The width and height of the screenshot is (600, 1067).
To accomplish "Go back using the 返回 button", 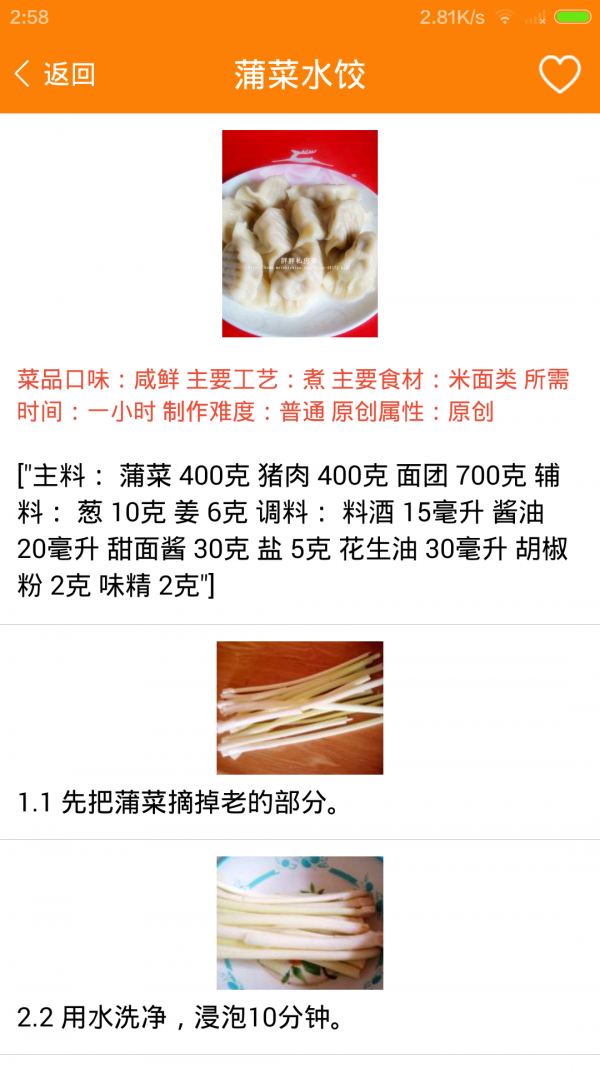I will click(x=55, y=74).
